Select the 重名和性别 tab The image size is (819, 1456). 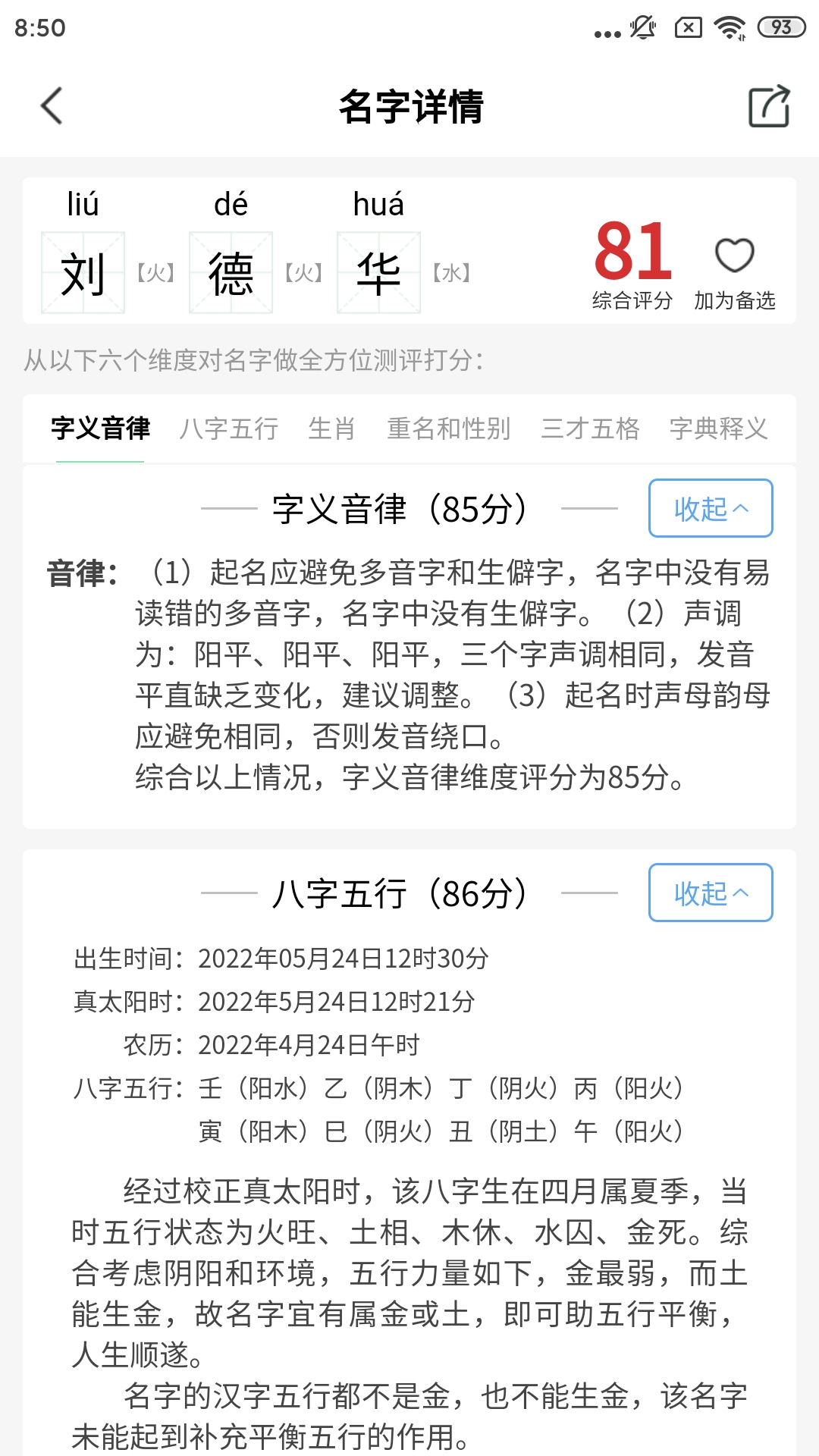(x=448, y=428)
